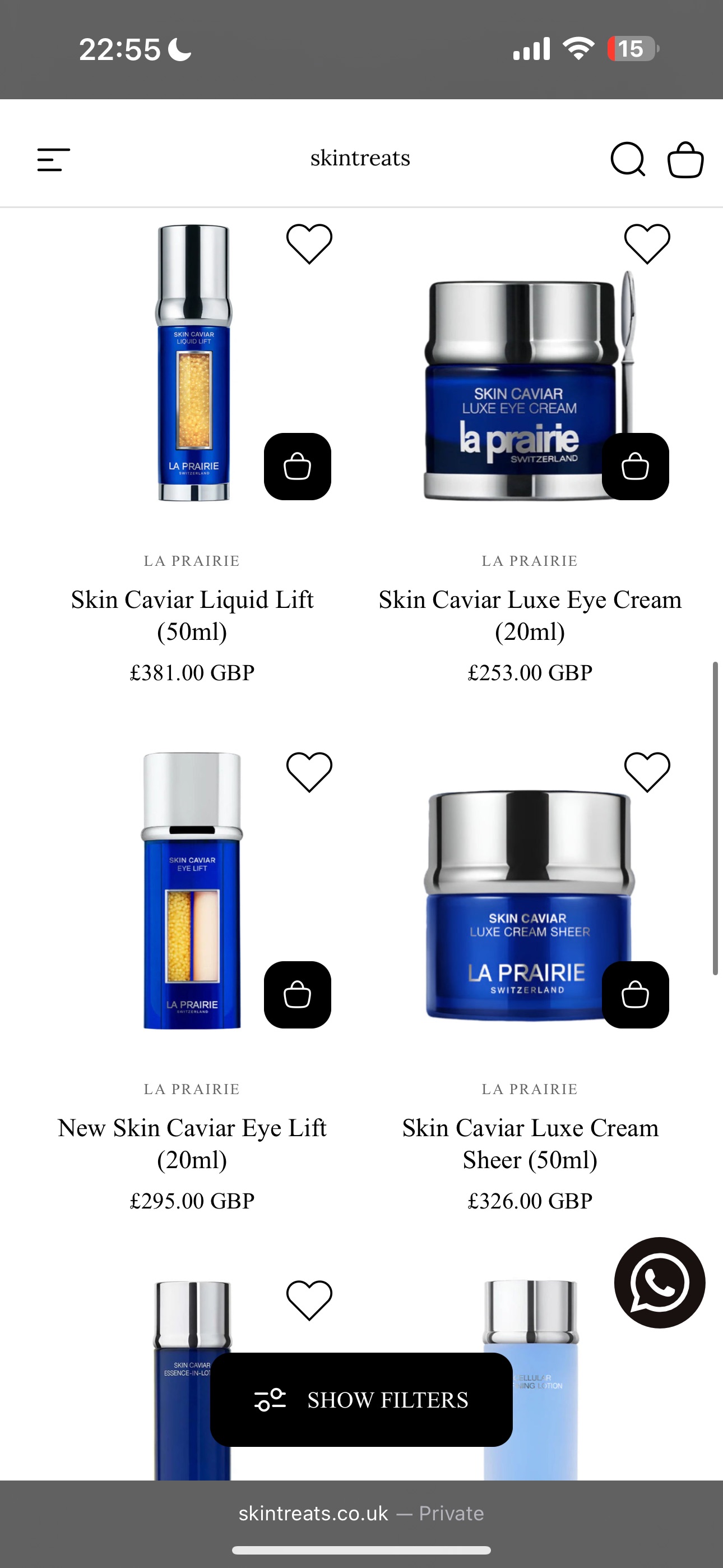Open the shopping bag
This screenshot has width=723, height=1568.
coord(685,159)
